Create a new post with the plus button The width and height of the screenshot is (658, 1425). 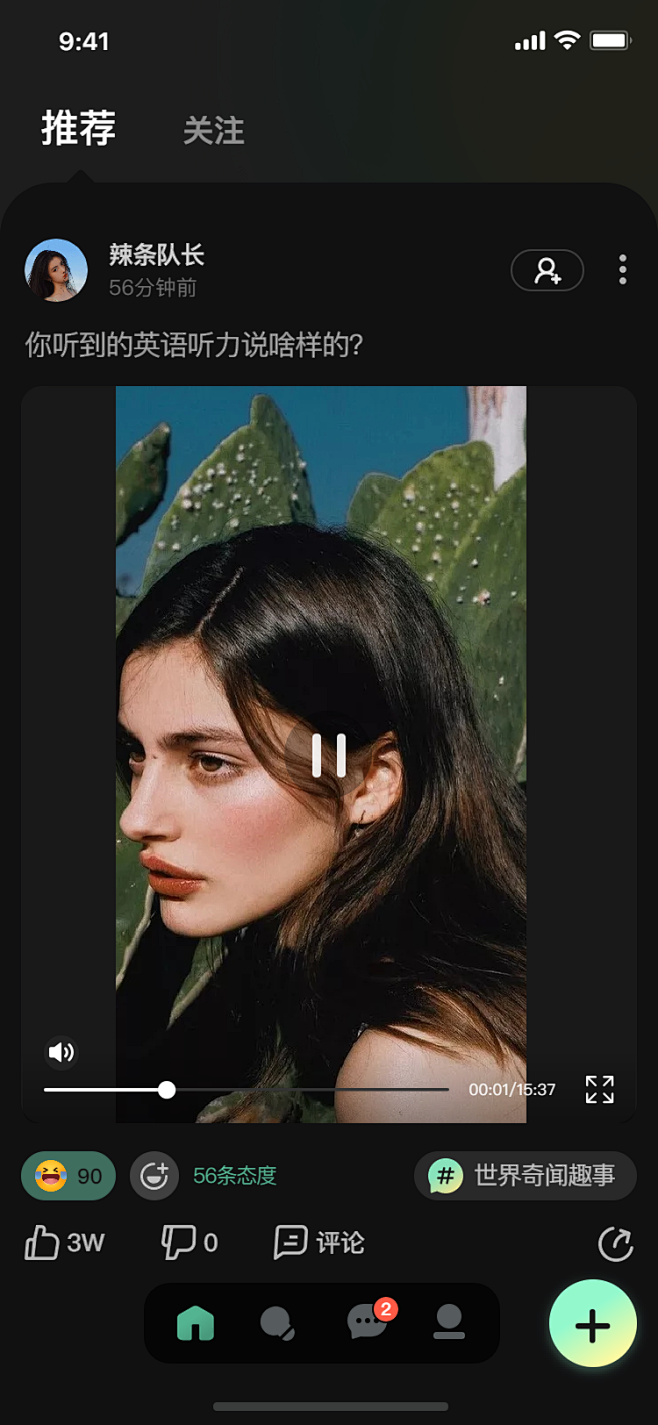click(x=593, y=1324)
